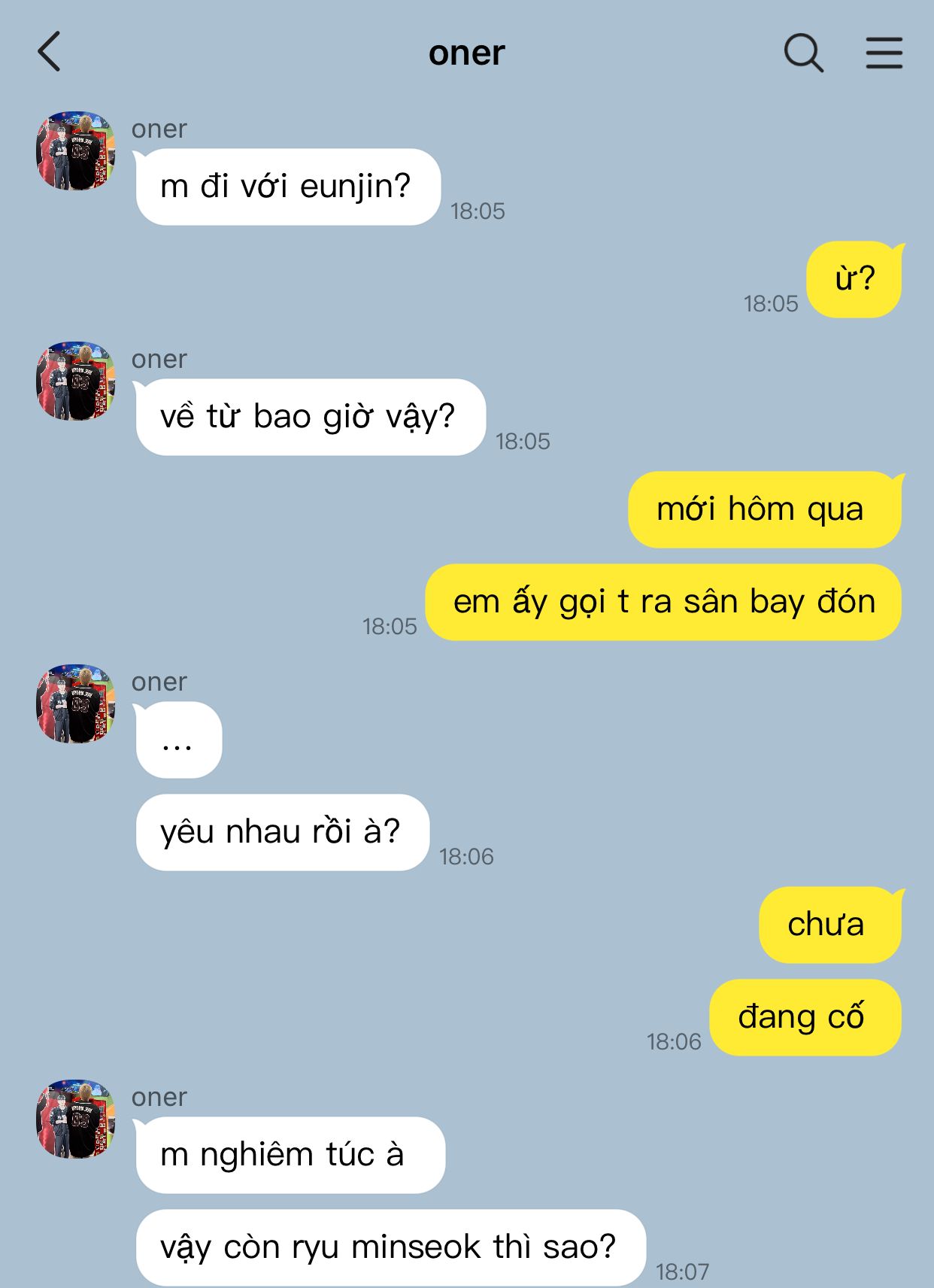Open the chat room menu
Screen dimensions: 934x1288
pos(884,53)
